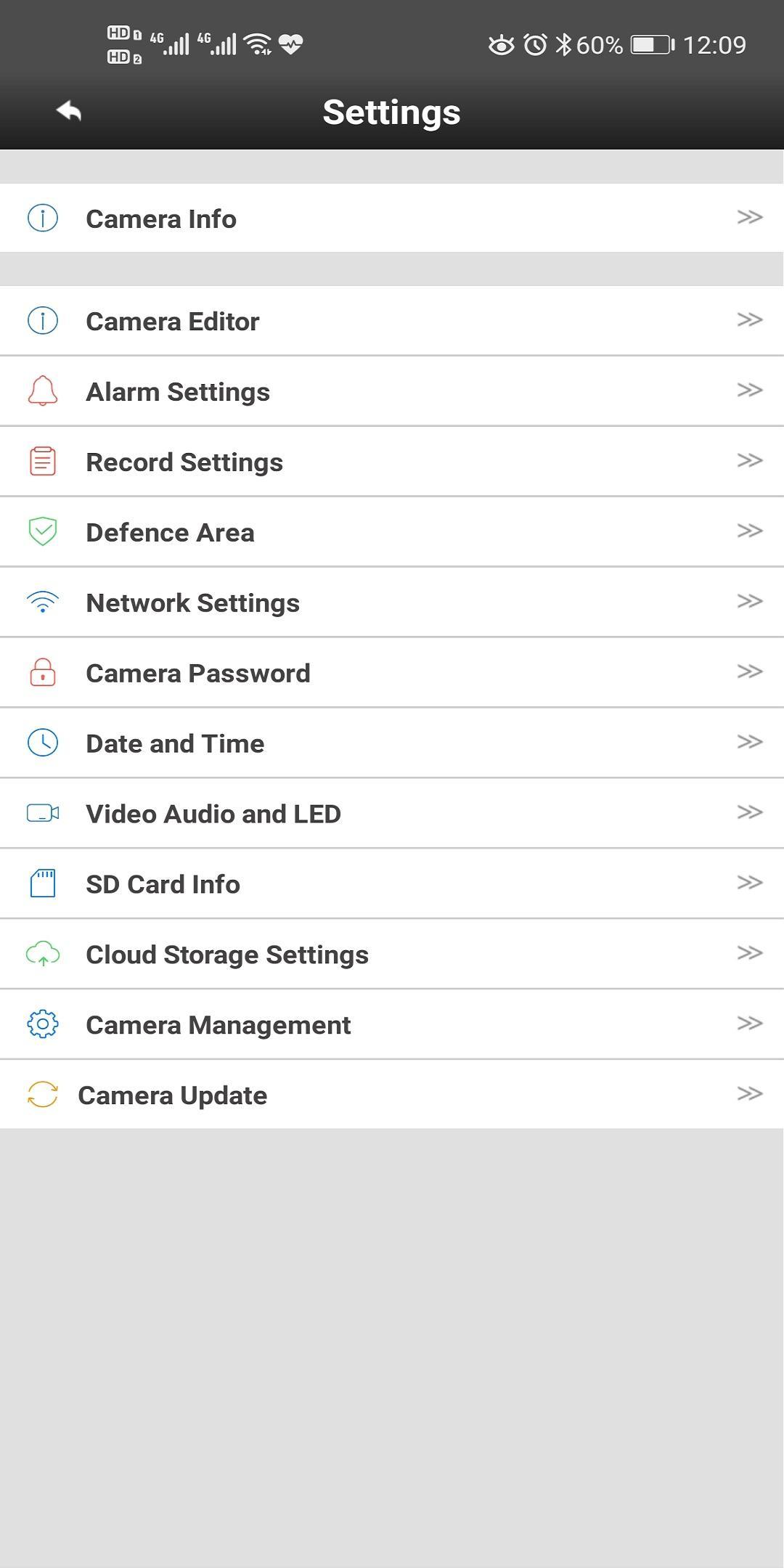The width and height of the screenshot is (784, 1568).
Task: Open Network Settings
Action: (392, 603)
